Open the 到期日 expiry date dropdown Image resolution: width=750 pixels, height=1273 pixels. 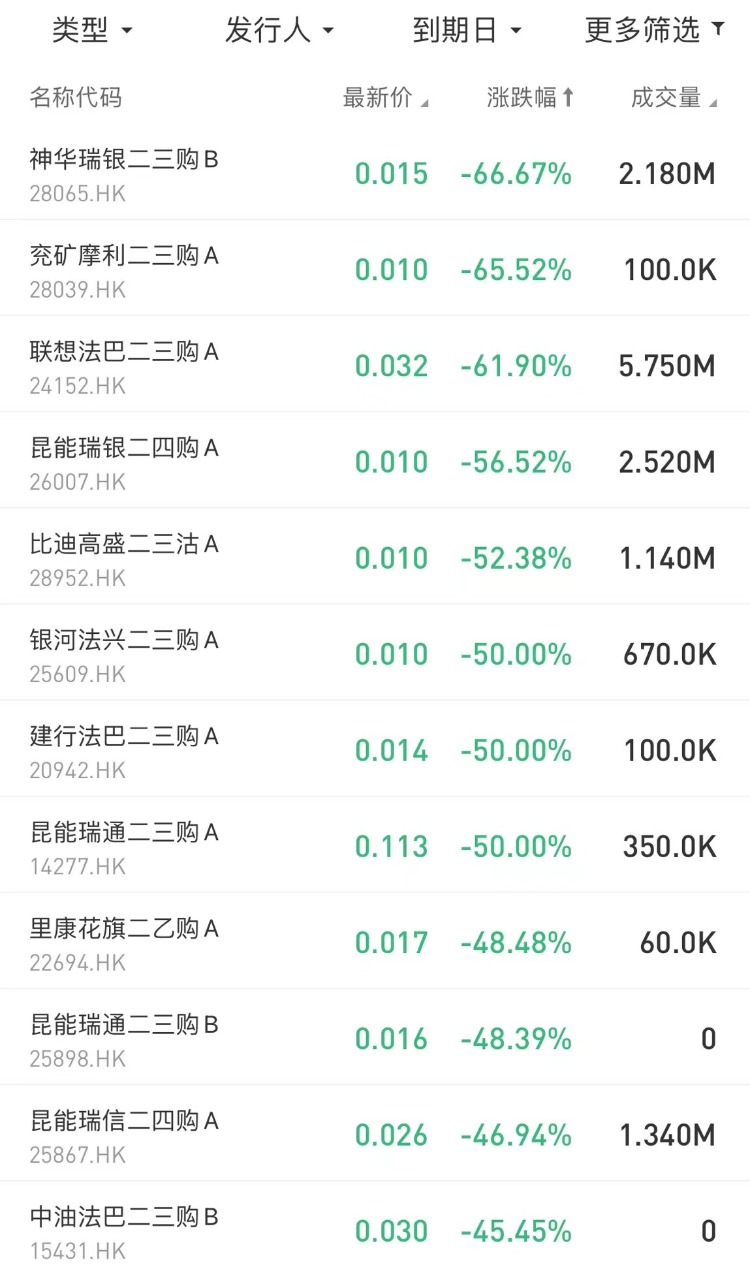tap(467, 30)
